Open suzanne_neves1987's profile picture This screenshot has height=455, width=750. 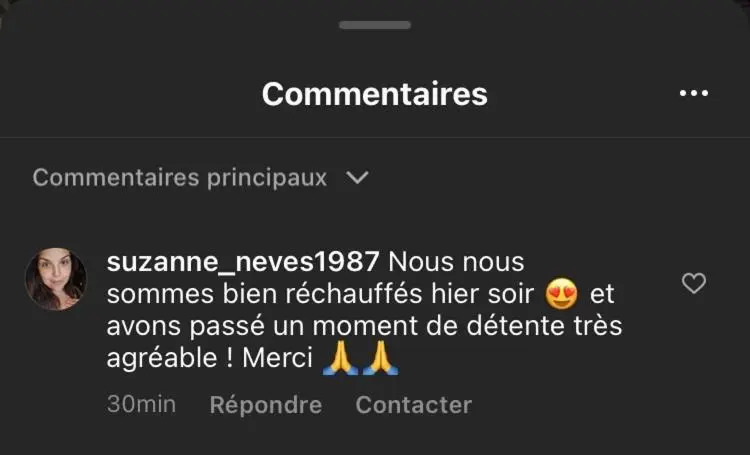click(56, 279)
